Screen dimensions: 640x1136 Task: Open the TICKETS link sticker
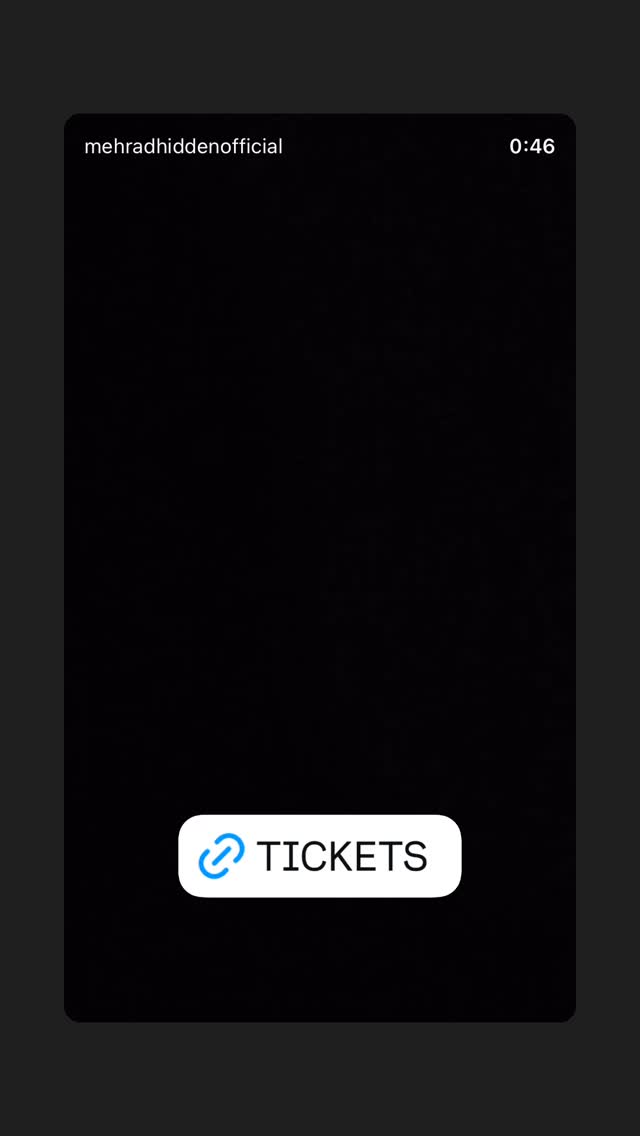click(x=320, y=856)
